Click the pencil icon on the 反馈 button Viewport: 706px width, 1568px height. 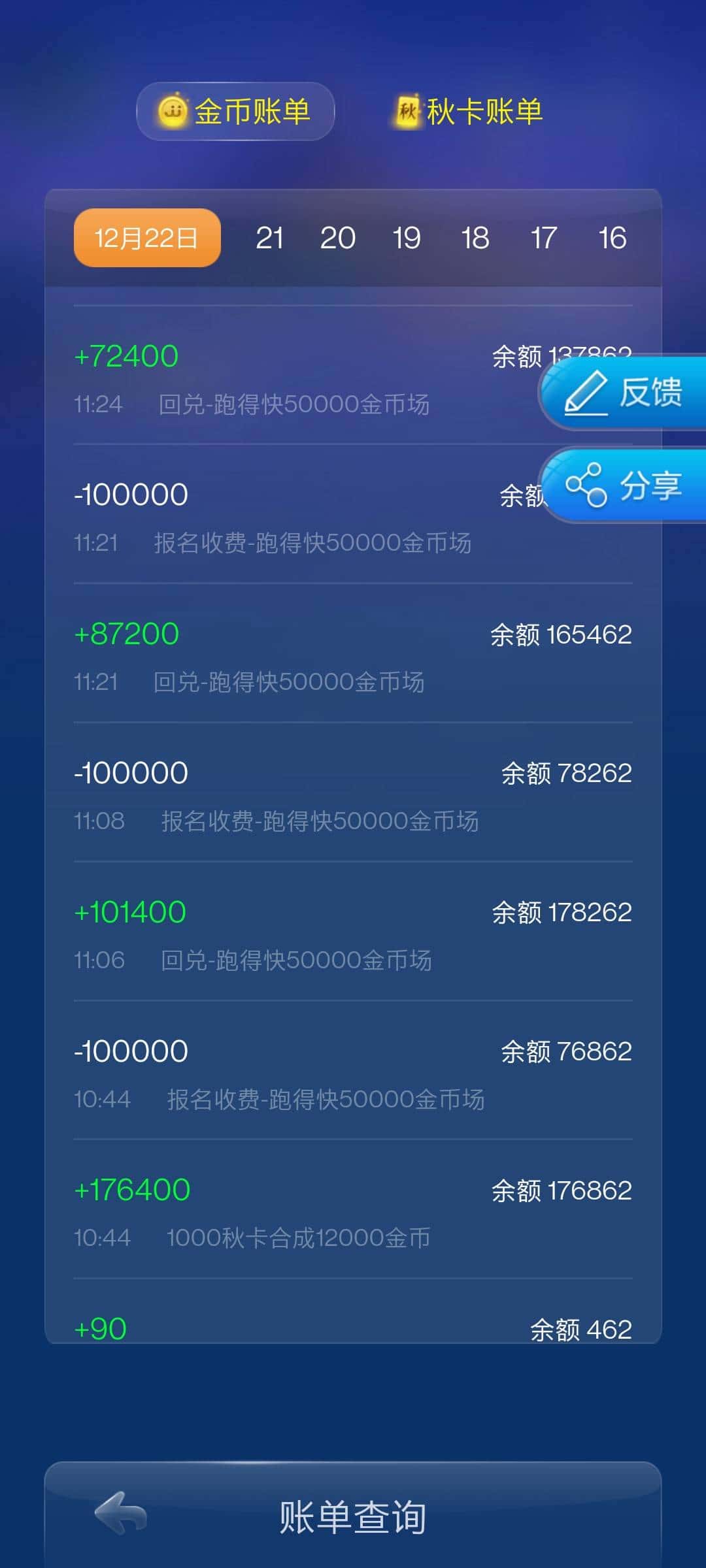(x=587, y=393)
